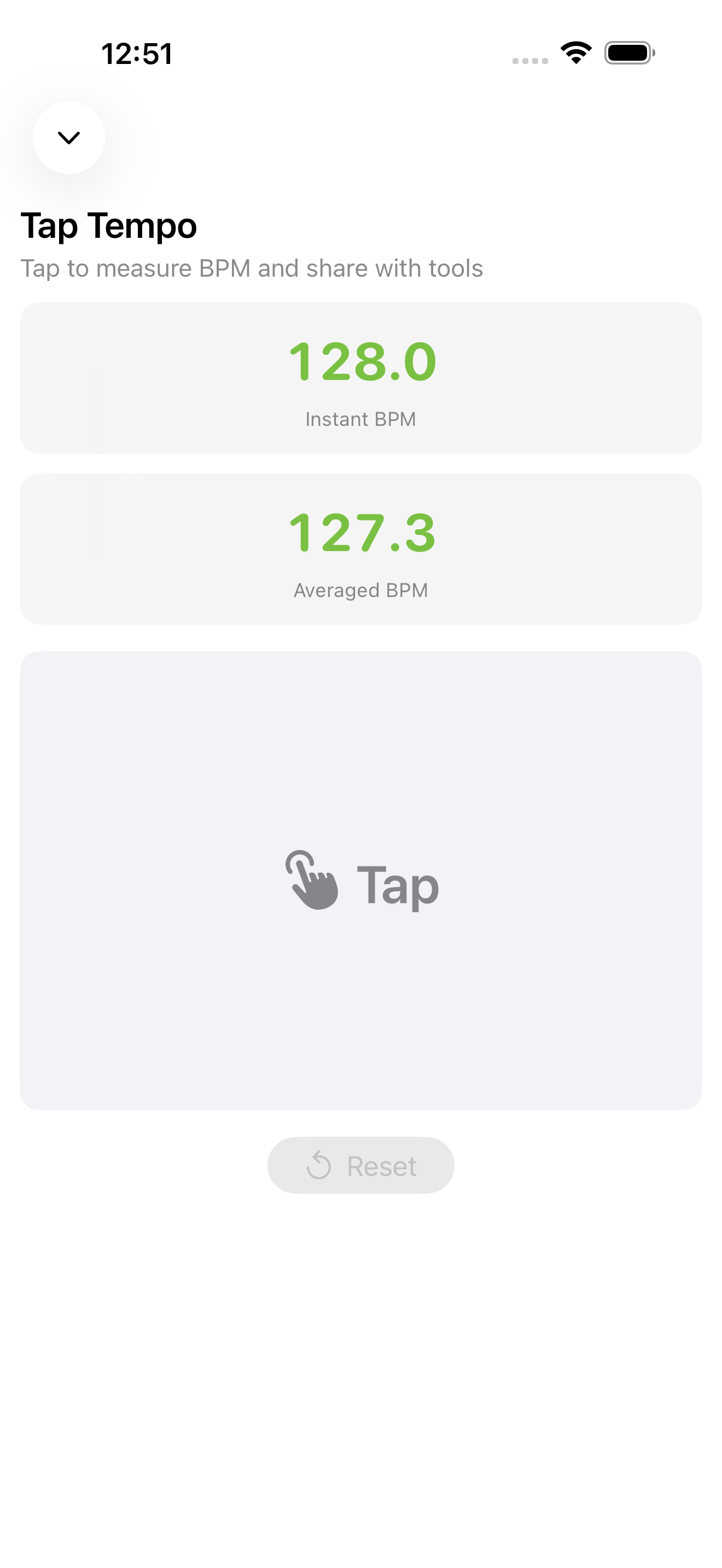Screen dimensions: 722x1568
Task: Click the subtitle about measuring BPM
Action: tap(251, 268)
